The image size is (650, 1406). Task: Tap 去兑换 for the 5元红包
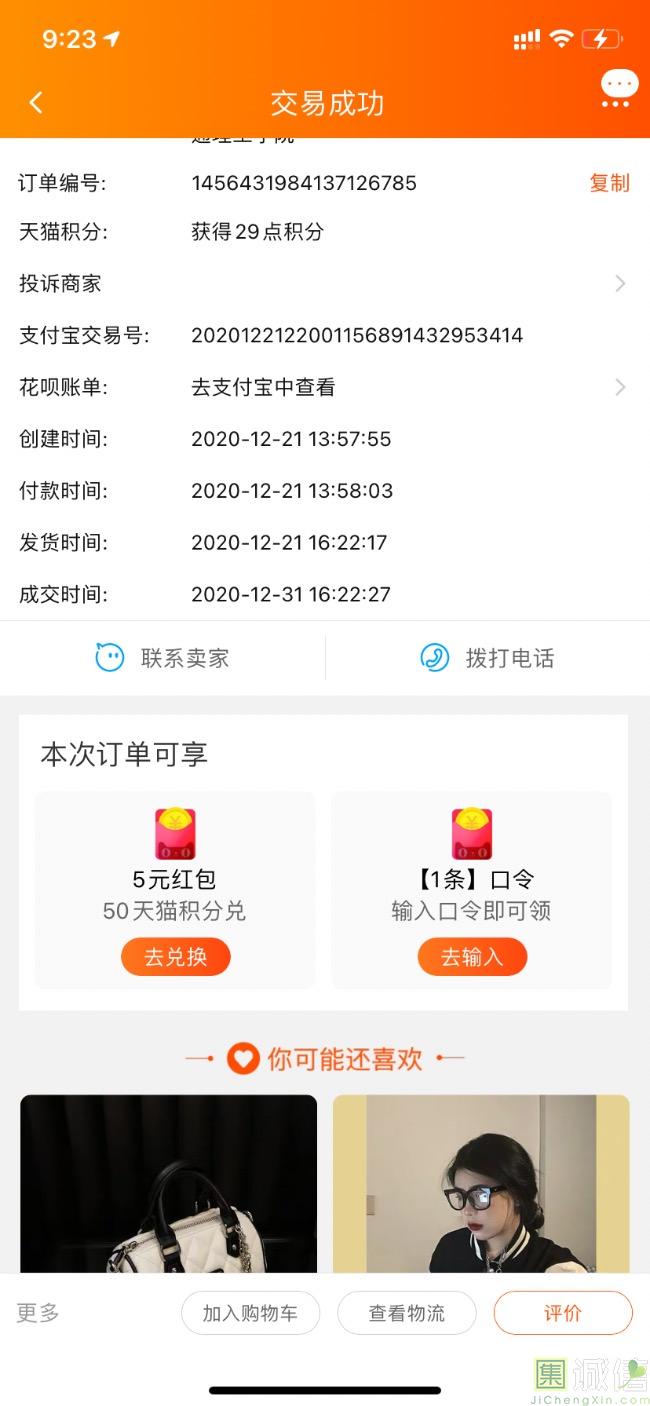click(x=175, y=957)
